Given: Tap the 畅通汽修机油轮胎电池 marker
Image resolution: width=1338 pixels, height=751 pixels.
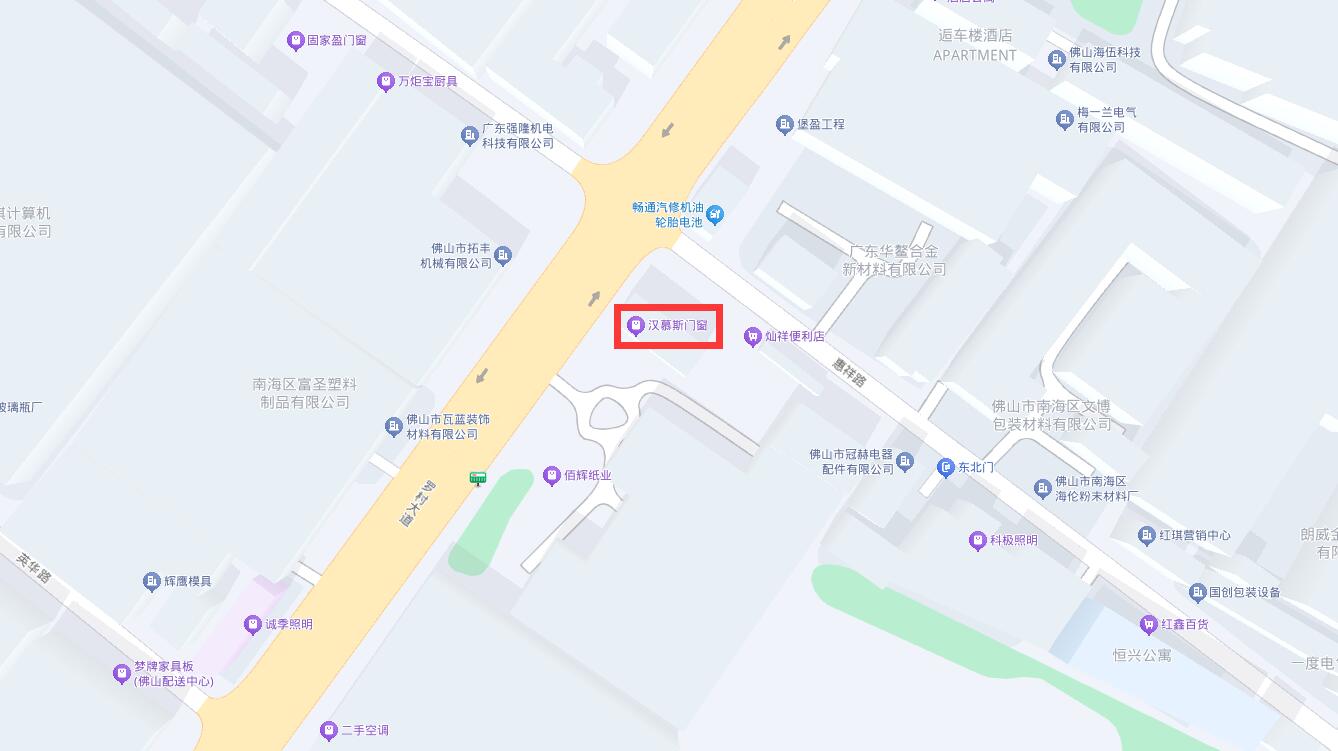Looking at the screenshot, I should coord(715,214).
